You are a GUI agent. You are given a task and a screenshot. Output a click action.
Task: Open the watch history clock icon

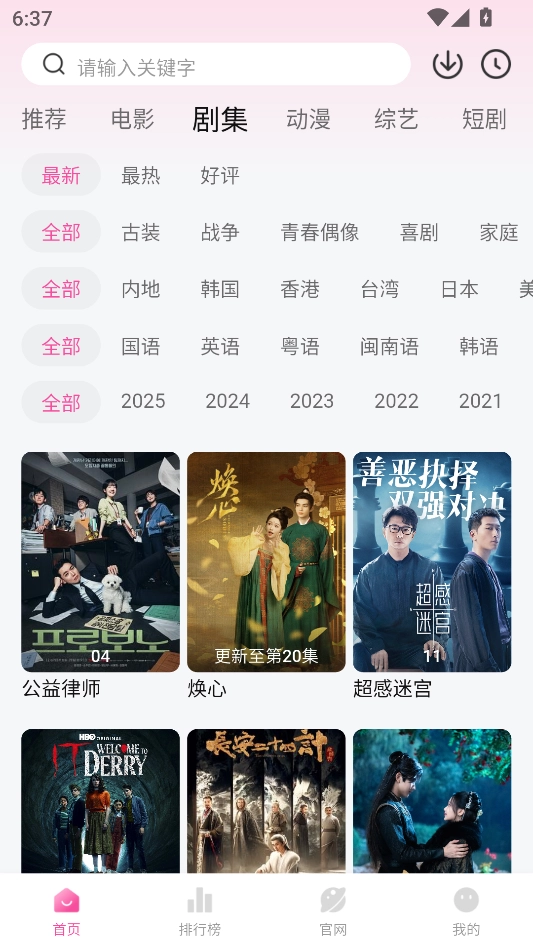[496, 64]
